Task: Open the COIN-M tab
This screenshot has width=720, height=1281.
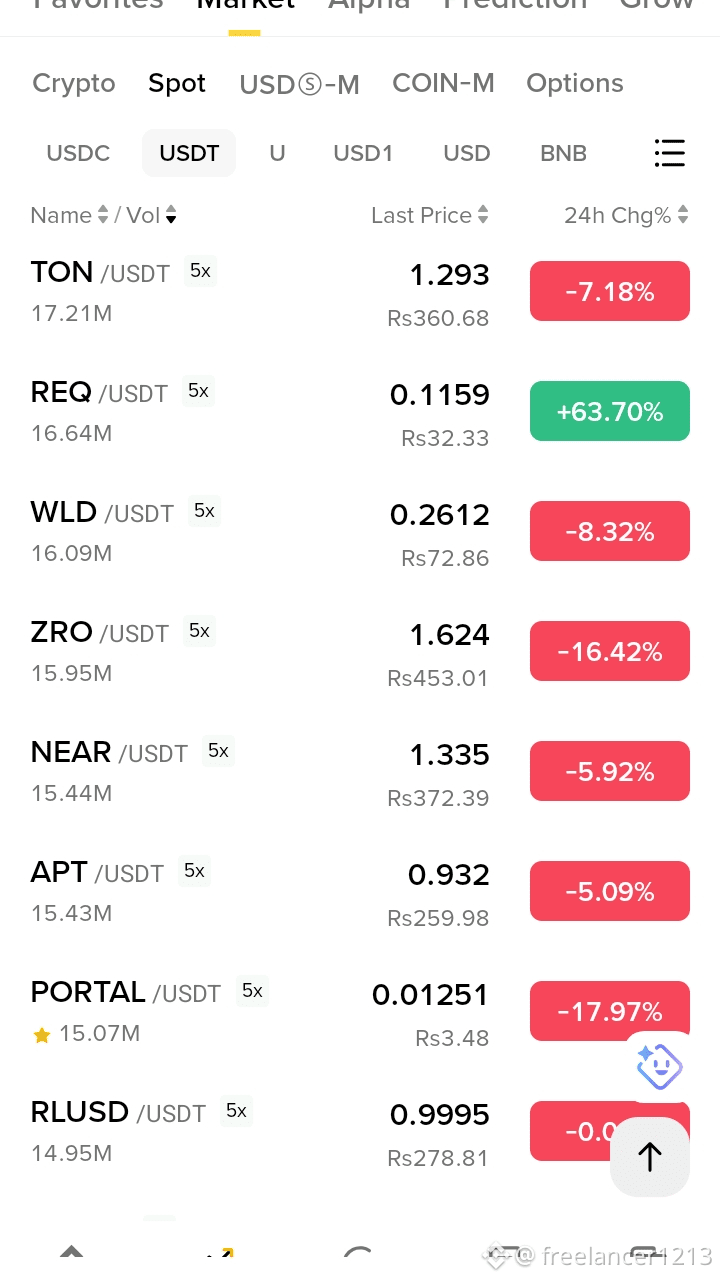Action: point(443,83)
